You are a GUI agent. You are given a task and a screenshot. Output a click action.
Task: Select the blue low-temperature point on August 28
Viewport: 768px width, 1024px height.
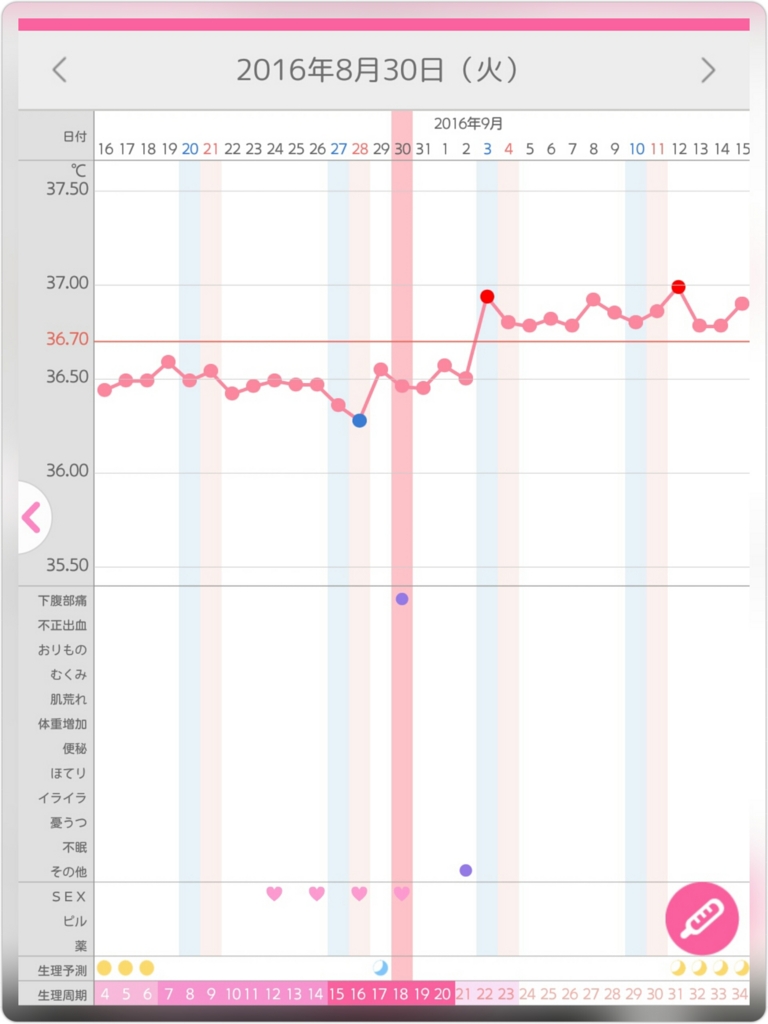click(360, 421)
